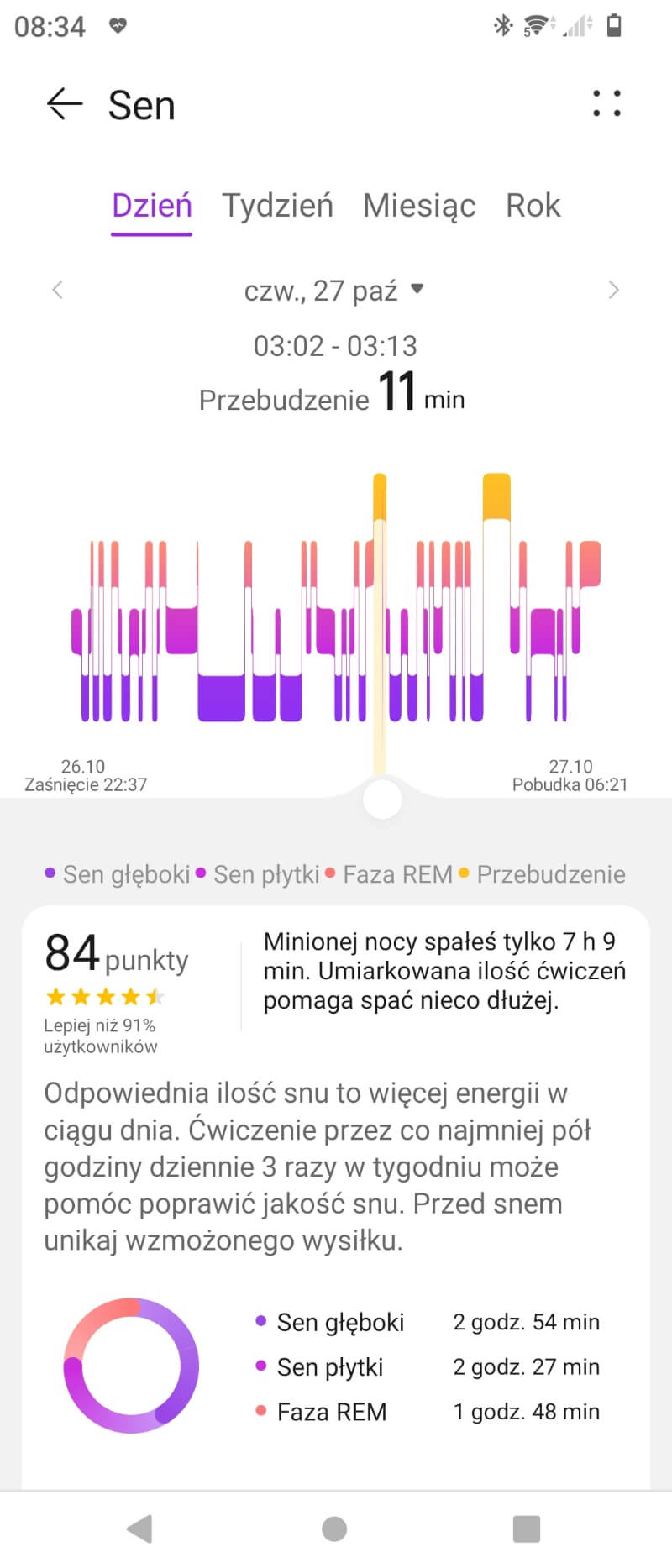Tap the yellow Przebudzenie legend dot
The height and width of the screenshot is (1568, 672).
pyautogui.click(x=464, y=873)
